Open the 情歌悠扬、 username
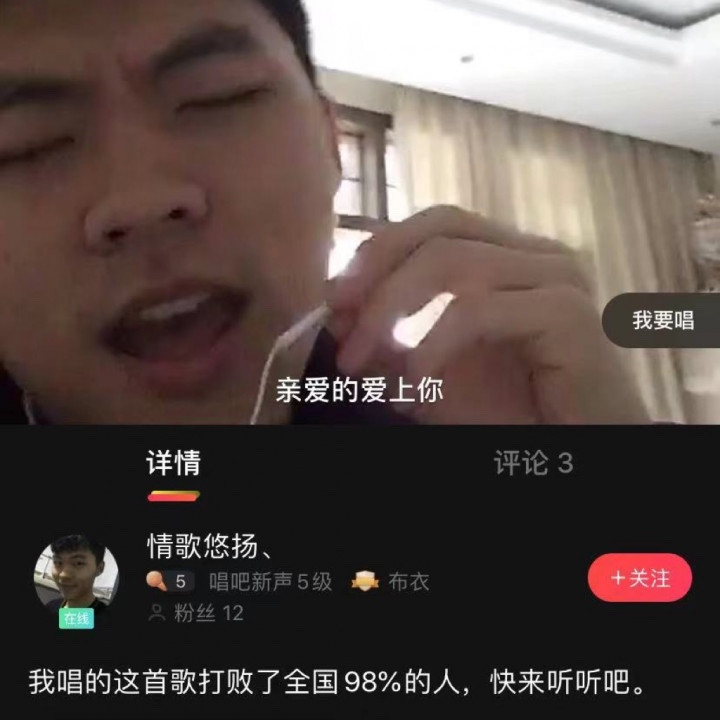This screenshot has height=720, width=720. coord(209,546)
